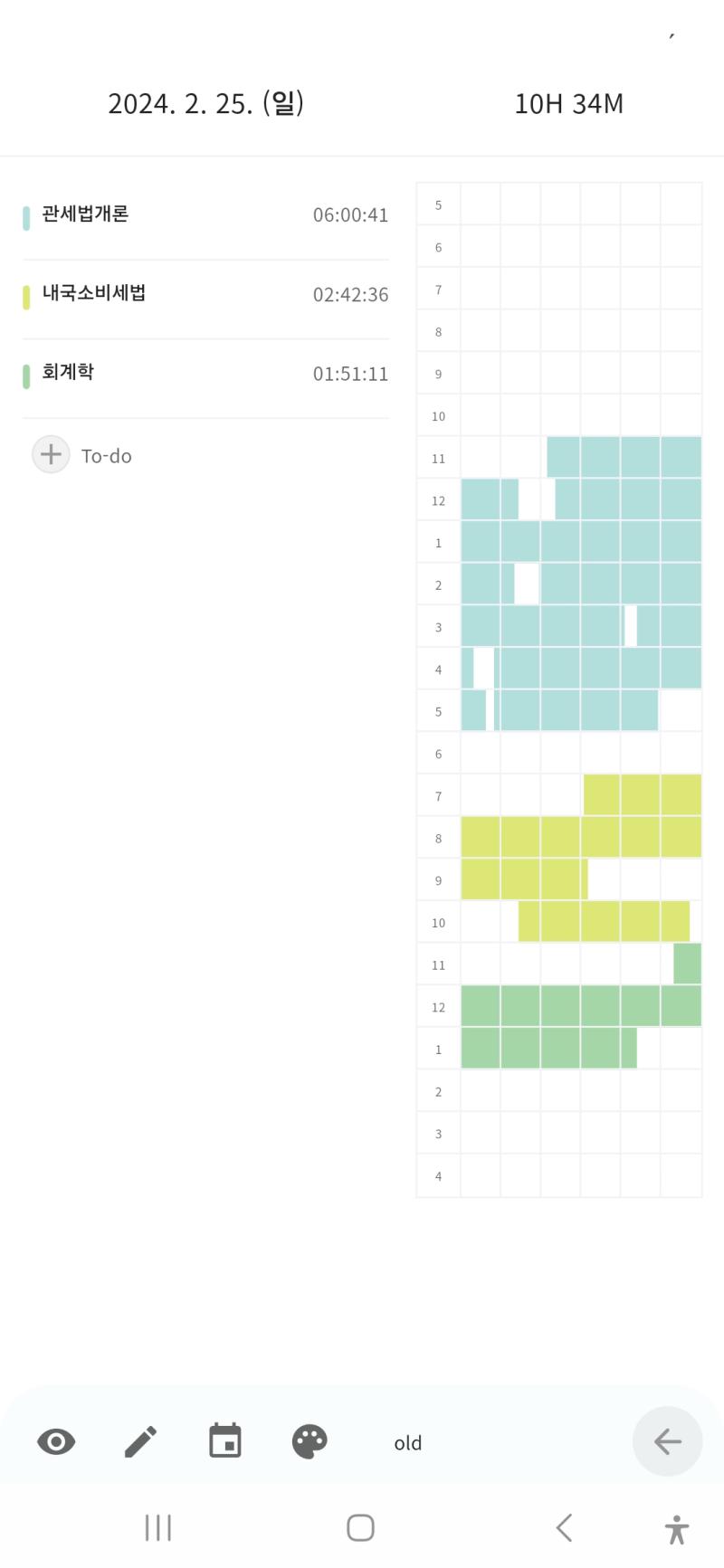The width and height of the screenshot is (724, 1568).
Task: Tap the system home button
Action: point(360,1528)
